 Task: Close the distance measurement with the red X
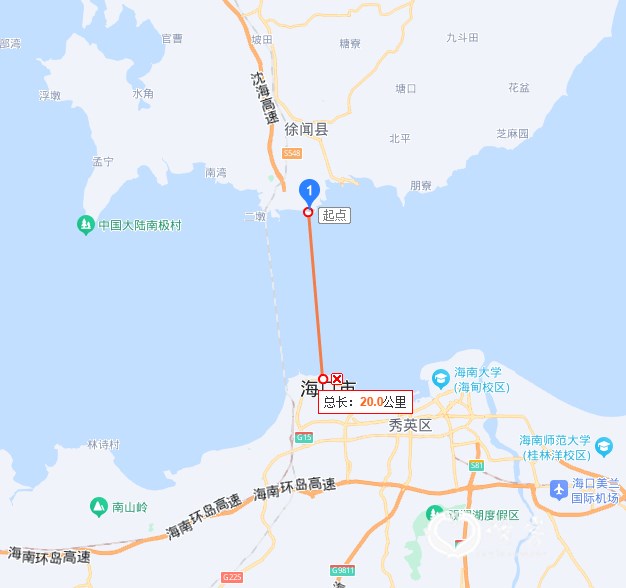tap(337, 379)
